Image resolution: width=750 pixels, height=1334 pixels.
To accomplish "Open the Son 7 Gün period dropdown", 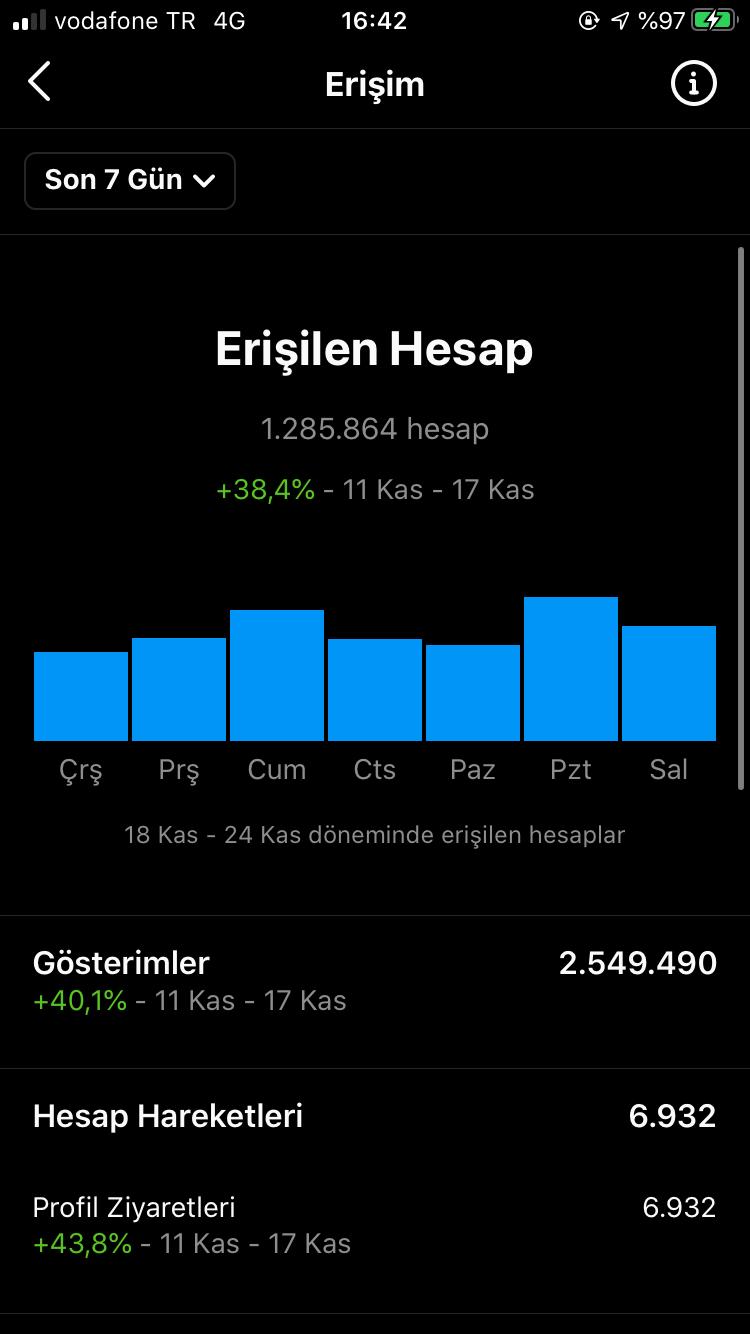I will click(130, 181).
